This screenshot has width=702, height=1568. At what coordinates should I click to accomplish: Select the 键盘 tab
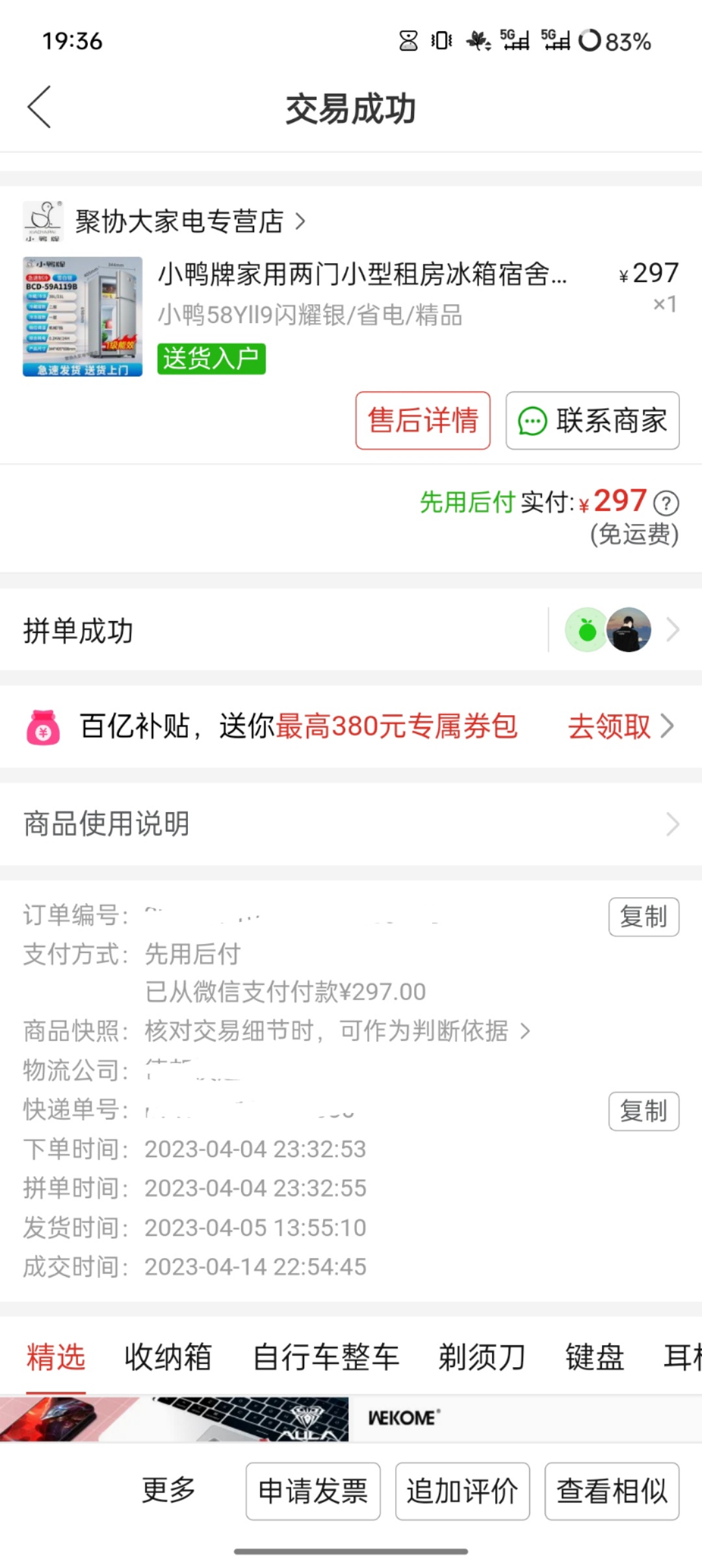(x=595, y=1358)
